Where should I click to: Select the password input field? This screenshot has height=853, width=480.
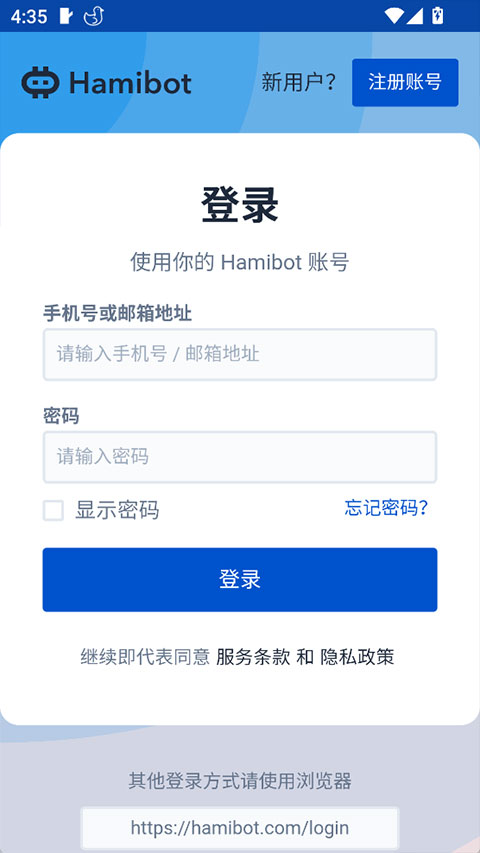[240, 457]
